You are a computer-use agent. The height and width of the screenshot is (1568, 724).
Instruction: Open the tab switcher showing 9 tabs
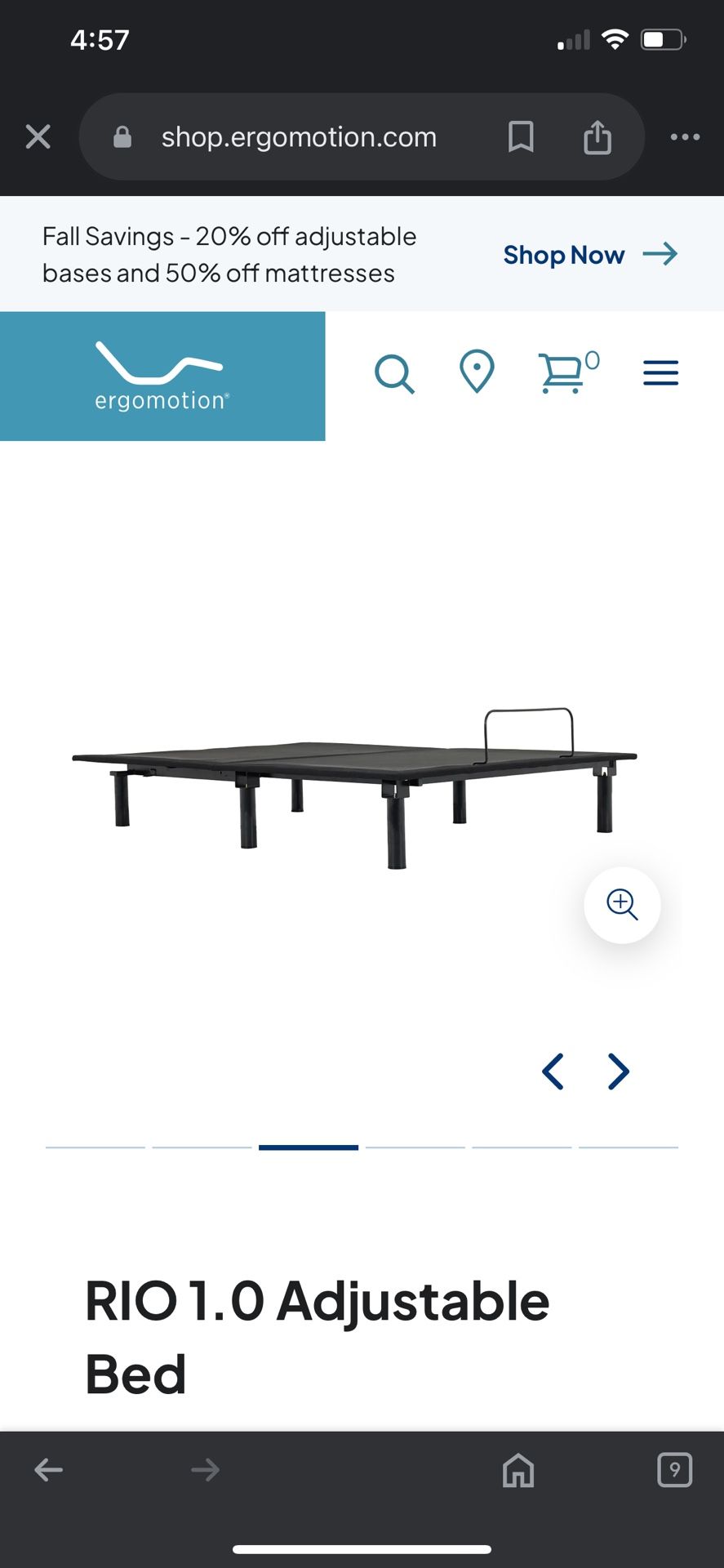pyautogui.click(x=674, y=1470)
